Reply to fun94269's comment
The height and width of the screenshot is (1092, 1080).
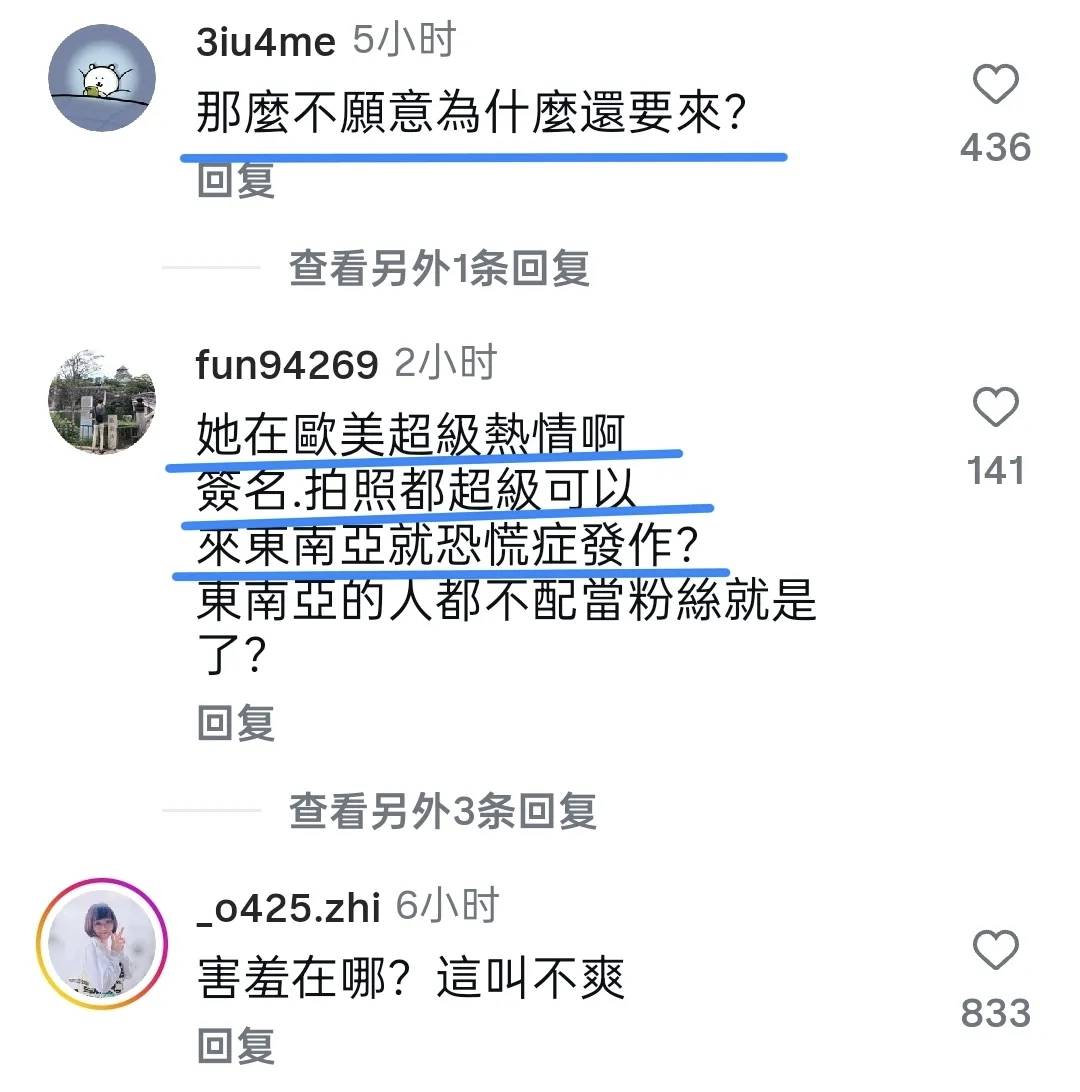(x=236, y=723)
